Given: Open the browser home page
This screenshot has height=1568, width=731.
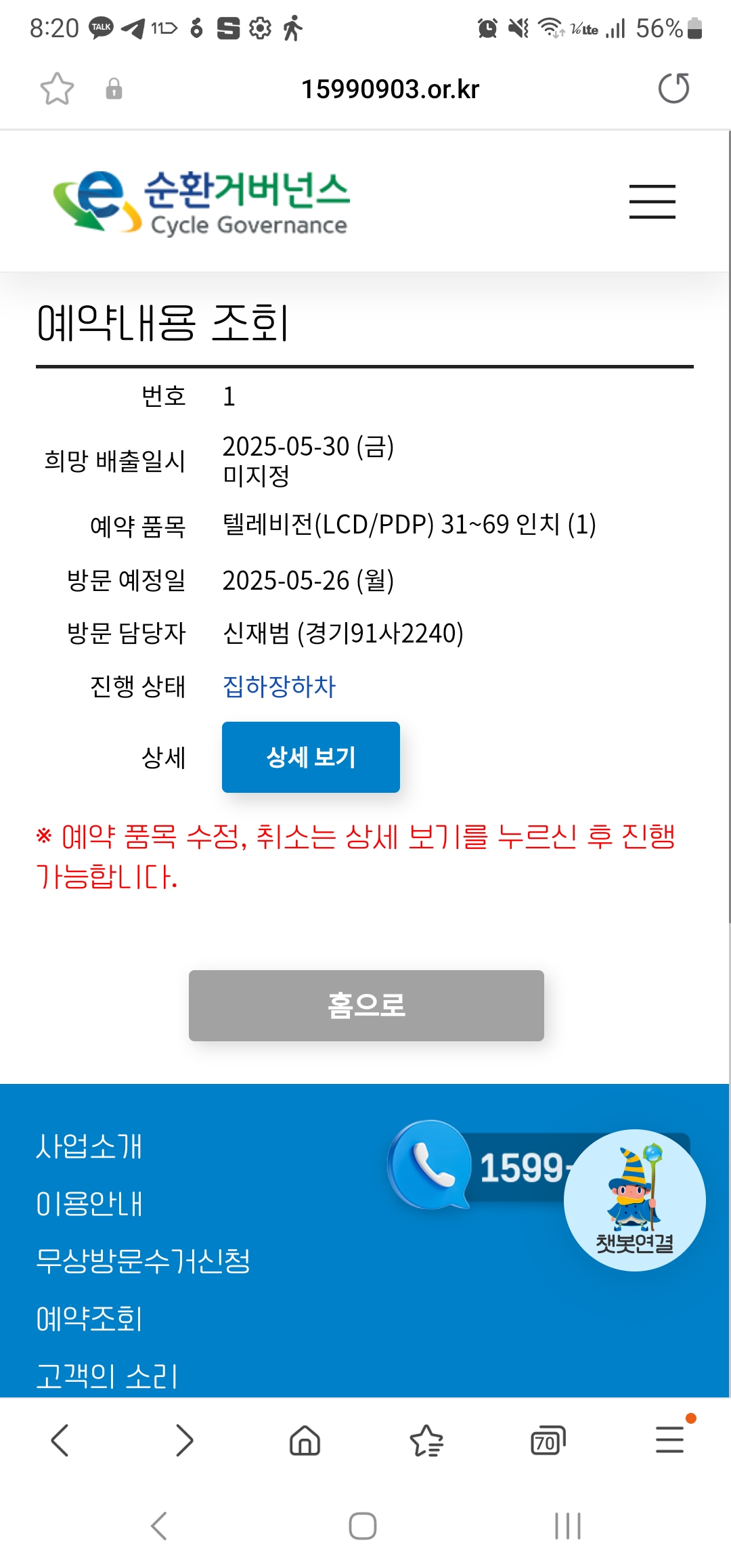Looking at the screenshot, I should 305,1440.
